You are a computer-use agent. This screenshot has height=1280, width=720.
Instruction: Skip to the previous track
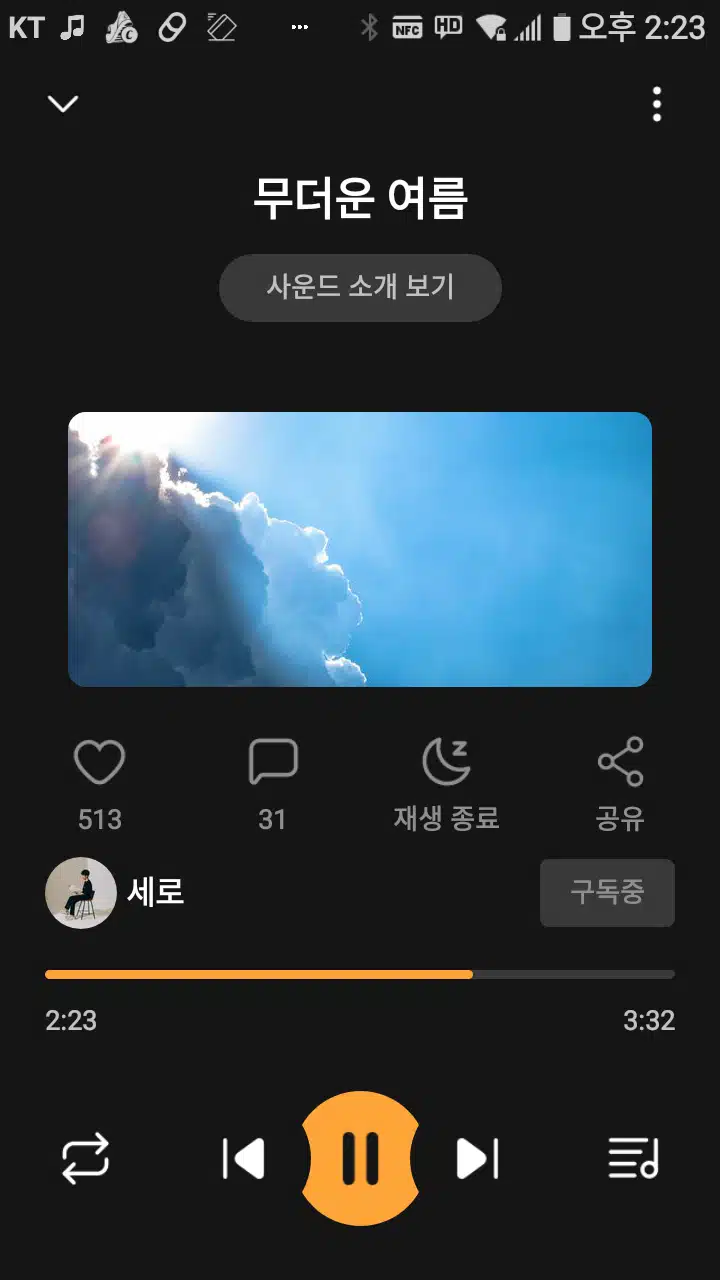tap(243, 1159)
